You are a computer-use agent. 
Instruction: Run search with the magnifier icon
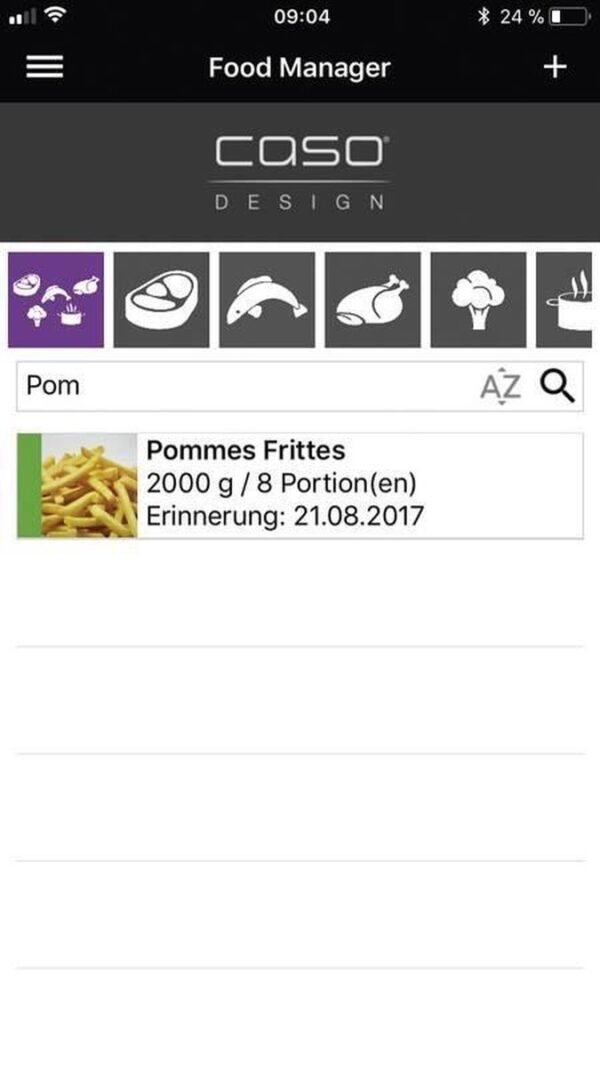pyautogui.click(x=557, y=386)
